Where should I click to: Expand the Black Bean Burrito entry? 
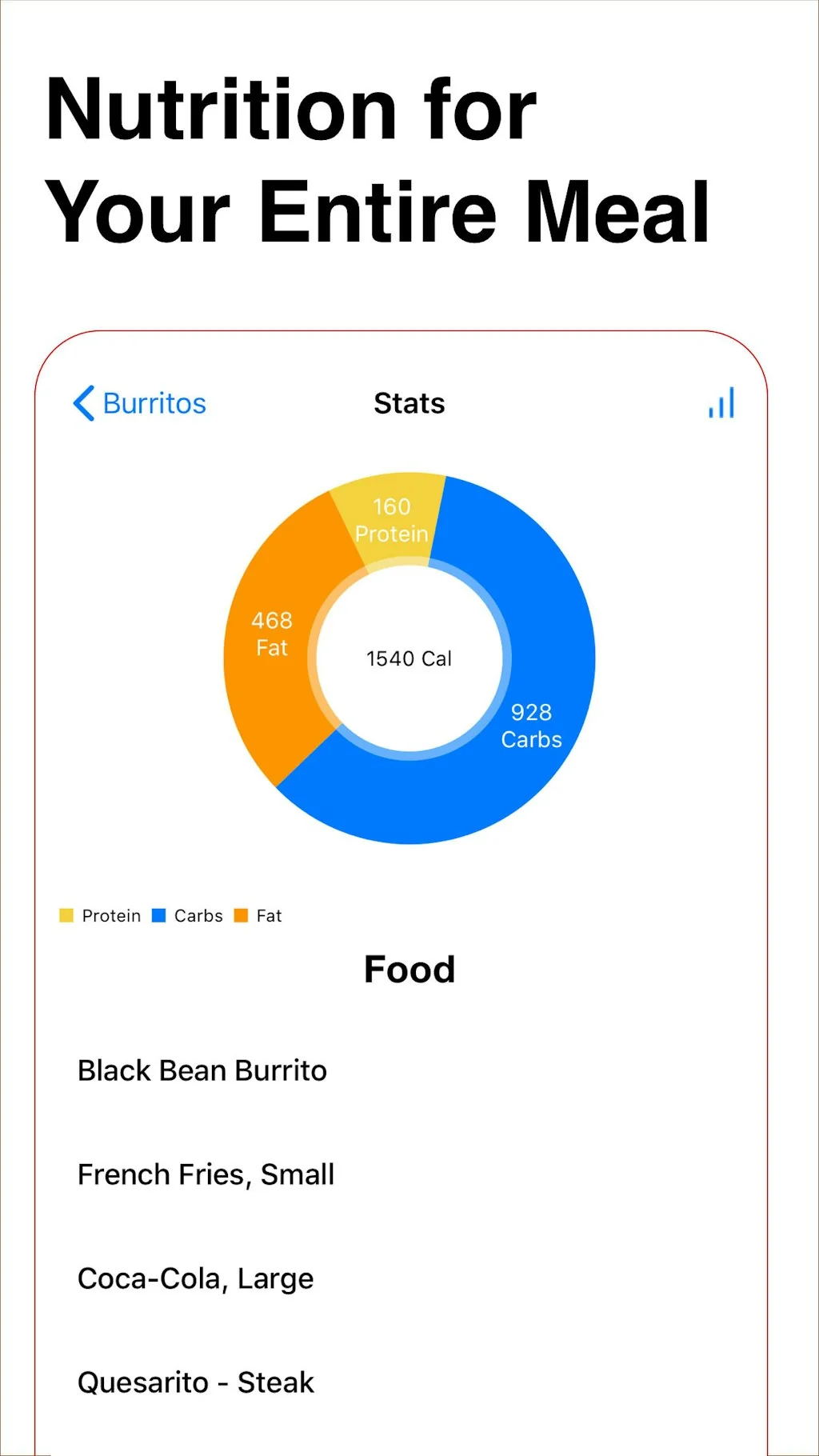(202, 1070)
